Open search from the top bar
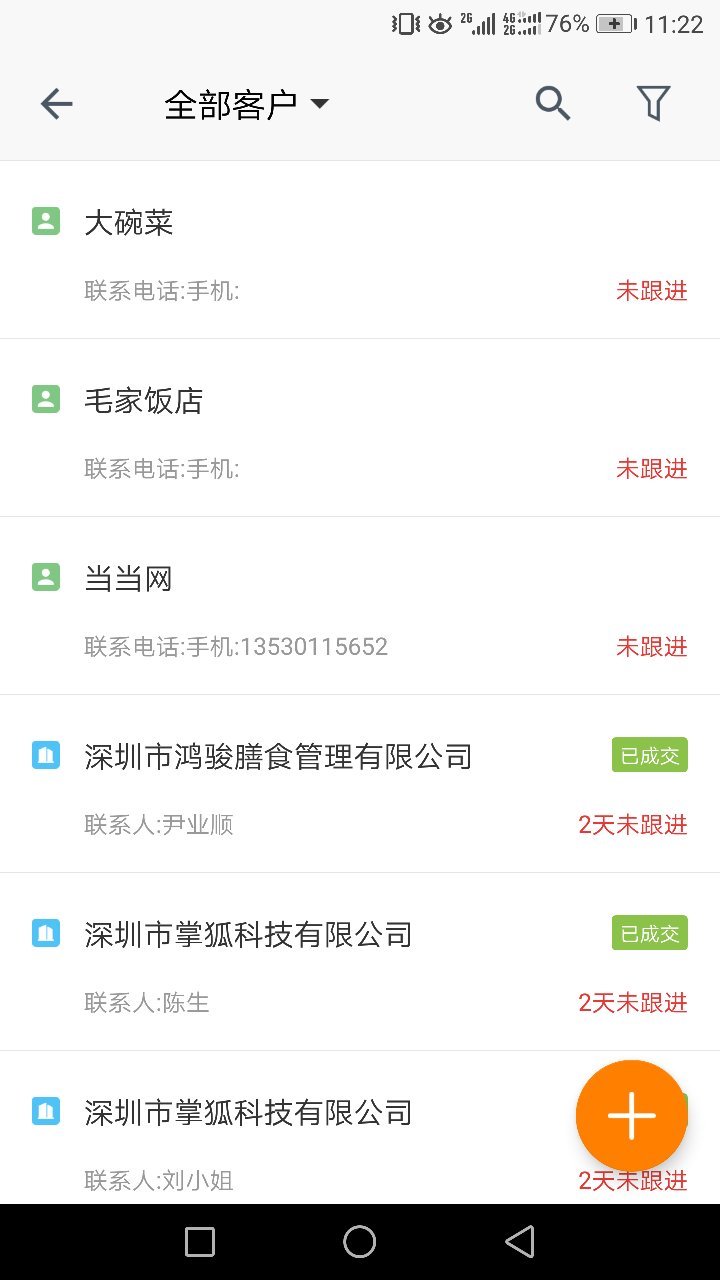 click(552, 103)
